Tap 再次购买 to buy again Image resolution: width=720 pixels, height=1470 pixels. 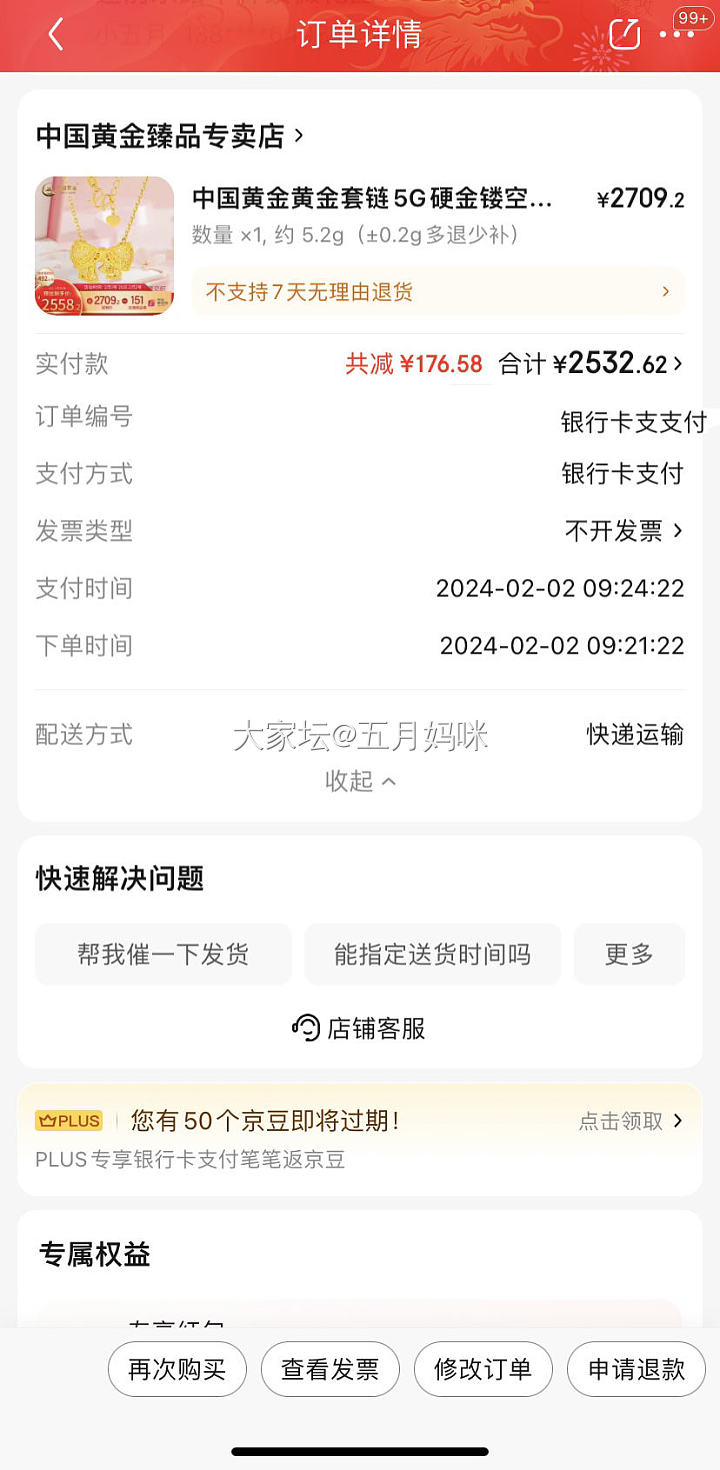pyautogui.click(x=177, y=1369)
